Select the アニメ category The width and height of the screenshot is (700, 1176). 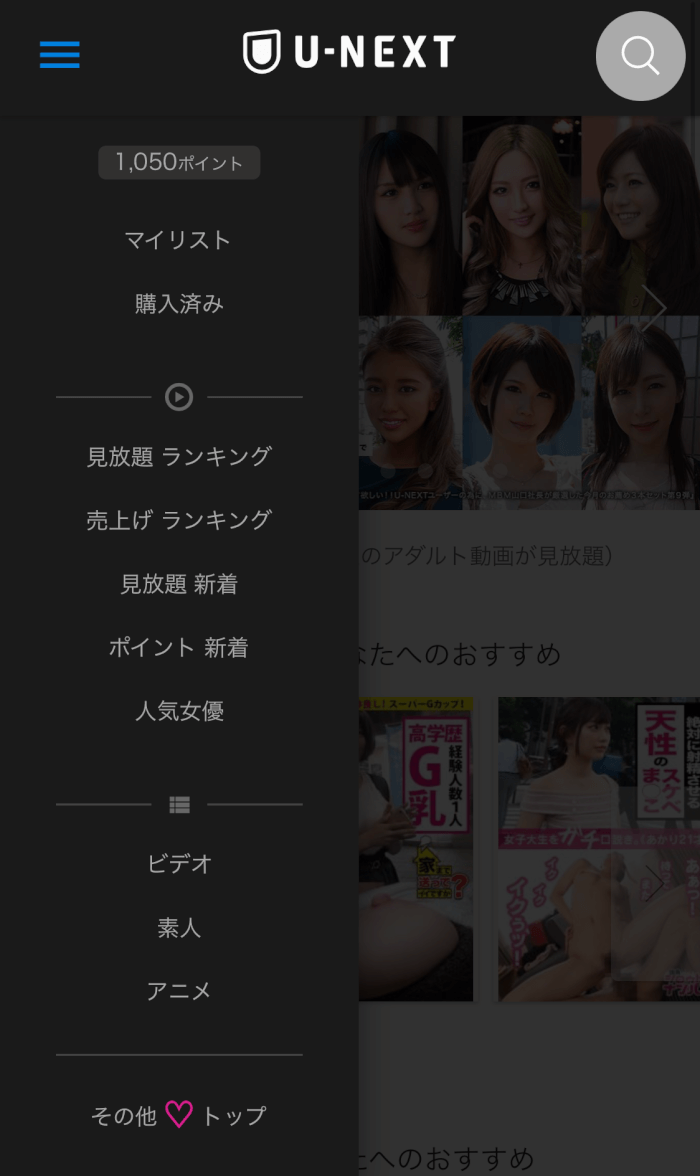pos(178,991)
